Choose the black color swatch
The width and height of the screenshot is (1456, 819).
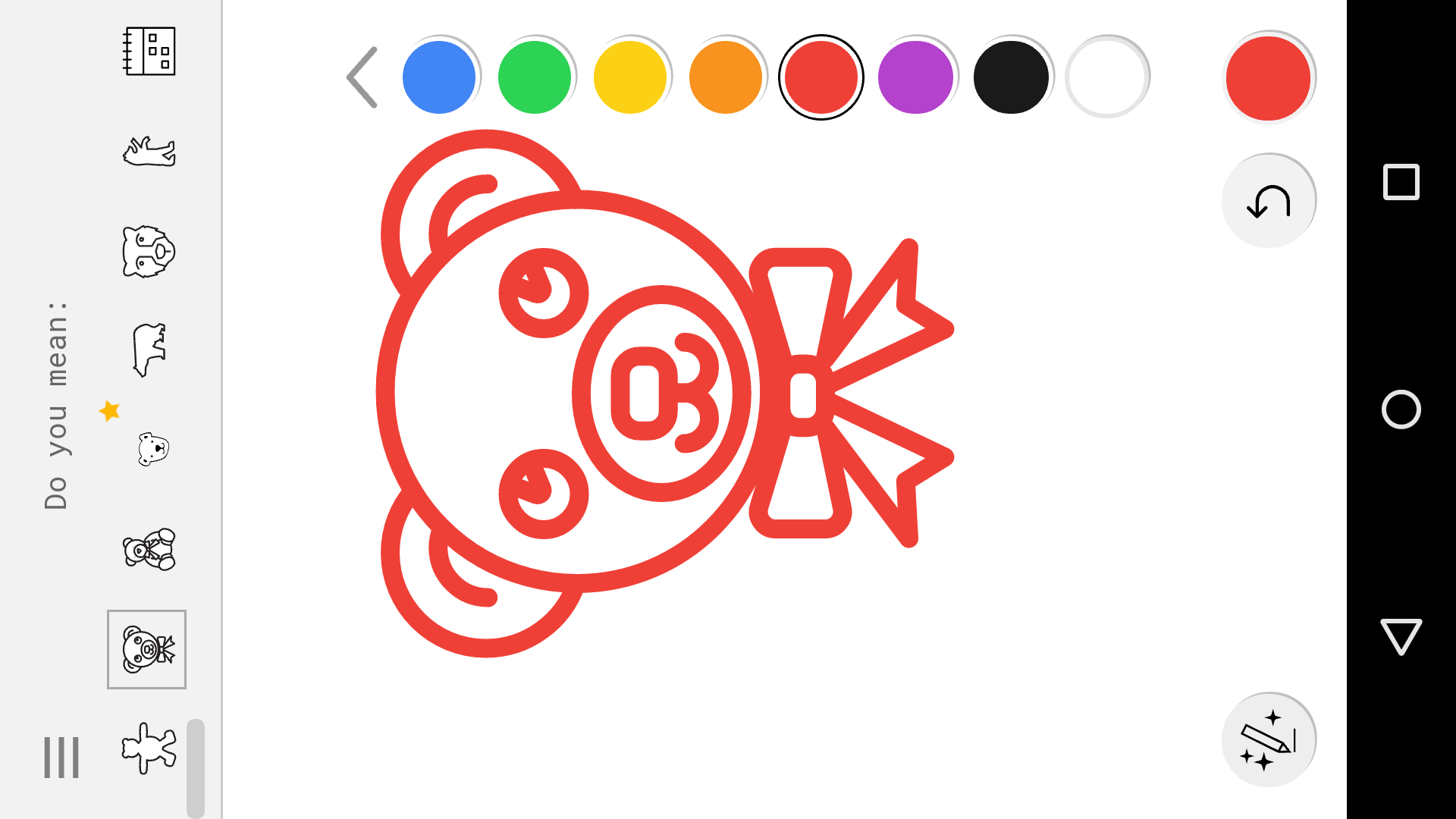[1011, 77]
